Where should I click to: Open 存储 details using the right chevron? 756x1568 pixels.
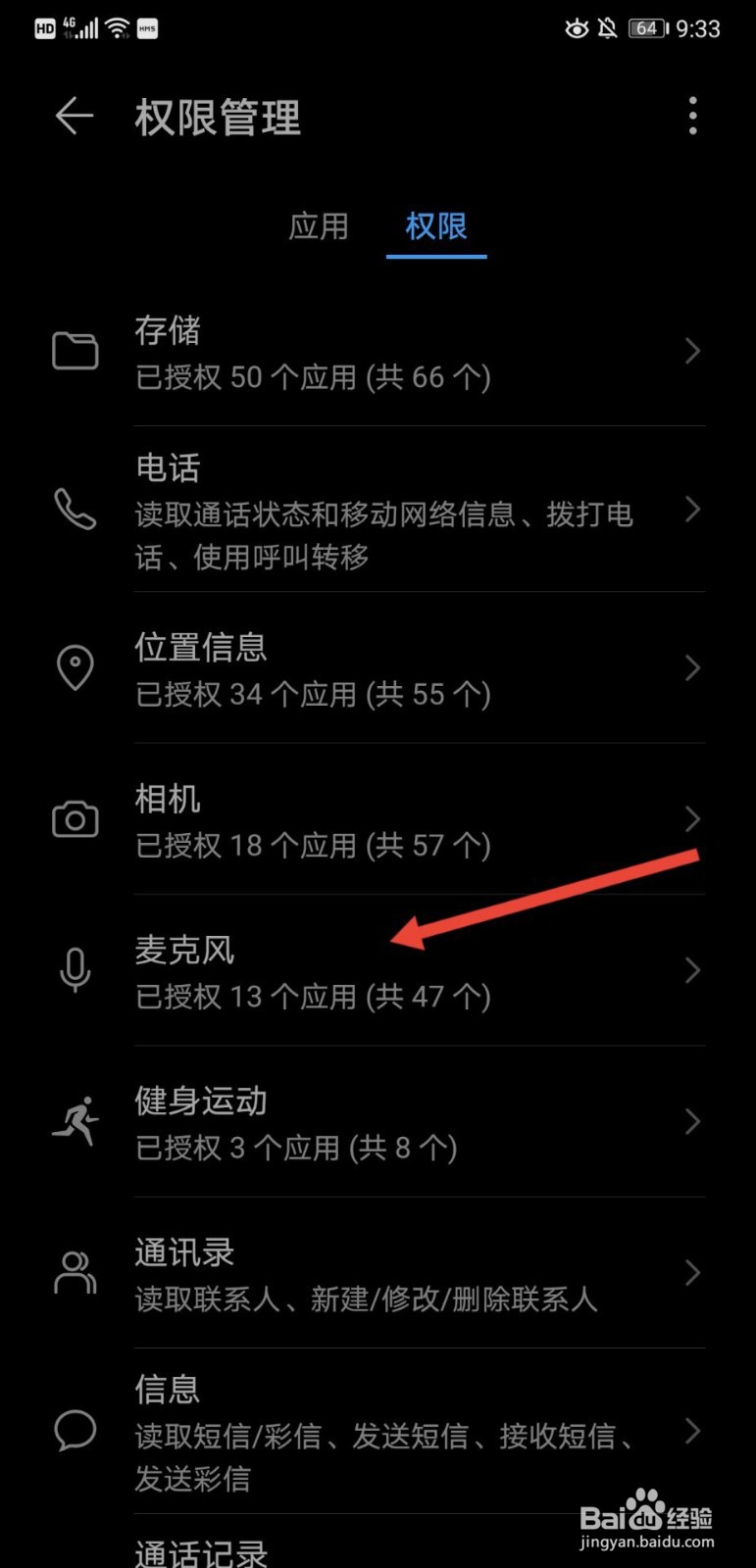(692, 351)
